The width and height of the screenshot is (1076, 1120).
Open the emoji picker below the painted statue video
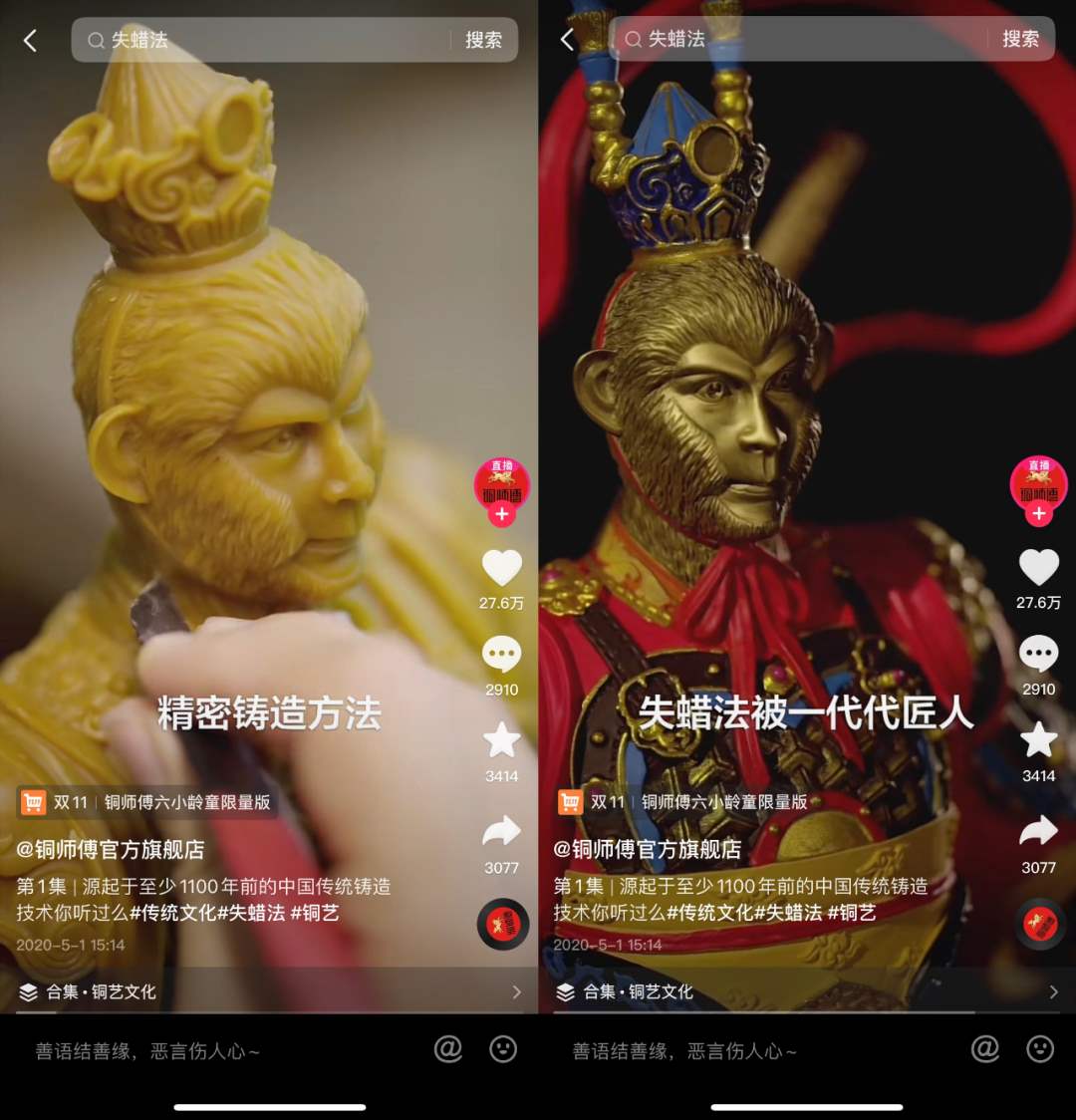1040,1049
